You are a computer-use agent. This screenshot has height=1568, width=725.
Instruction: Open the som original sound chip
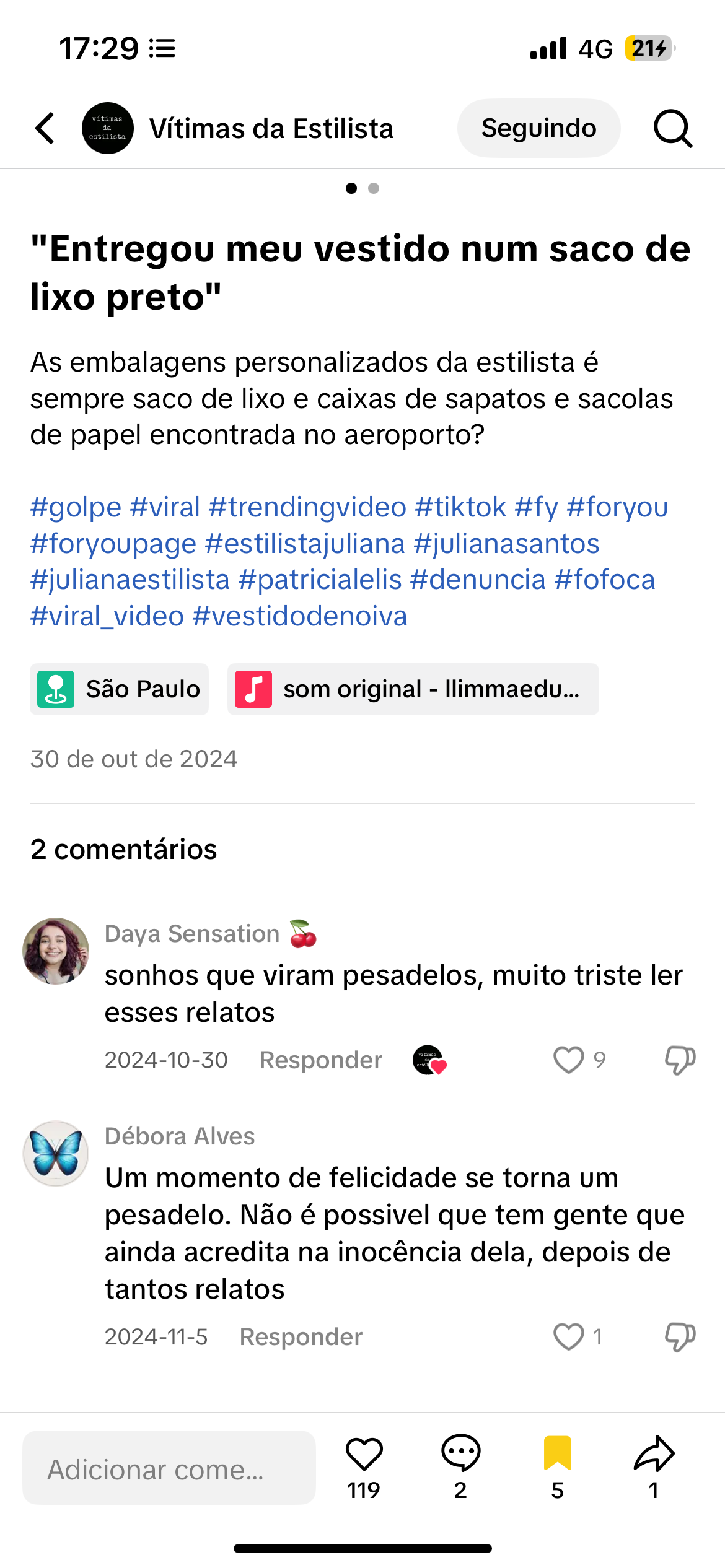click(413, 689)
